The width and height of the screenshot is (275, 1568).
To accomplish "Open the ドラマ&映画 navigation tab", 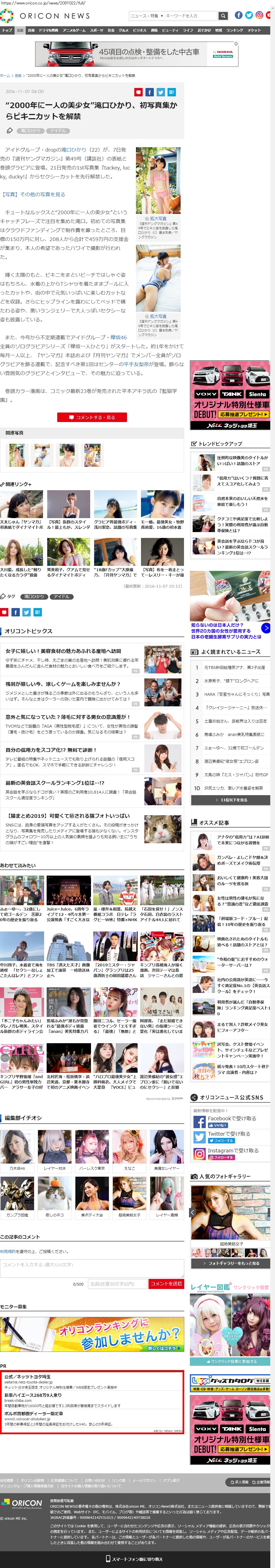I will [49, 30].
